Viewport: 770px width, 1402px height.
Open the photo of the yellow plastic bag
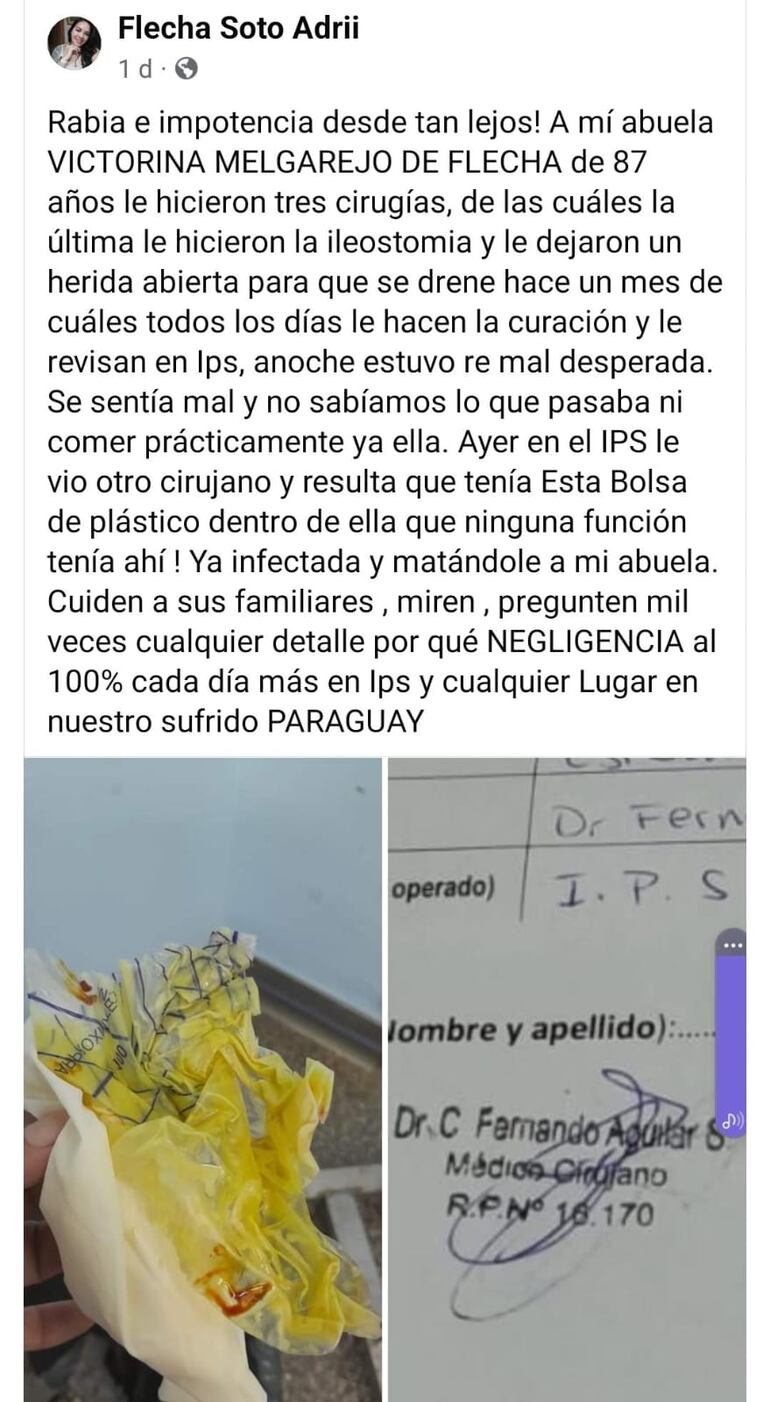point(202,1080)
